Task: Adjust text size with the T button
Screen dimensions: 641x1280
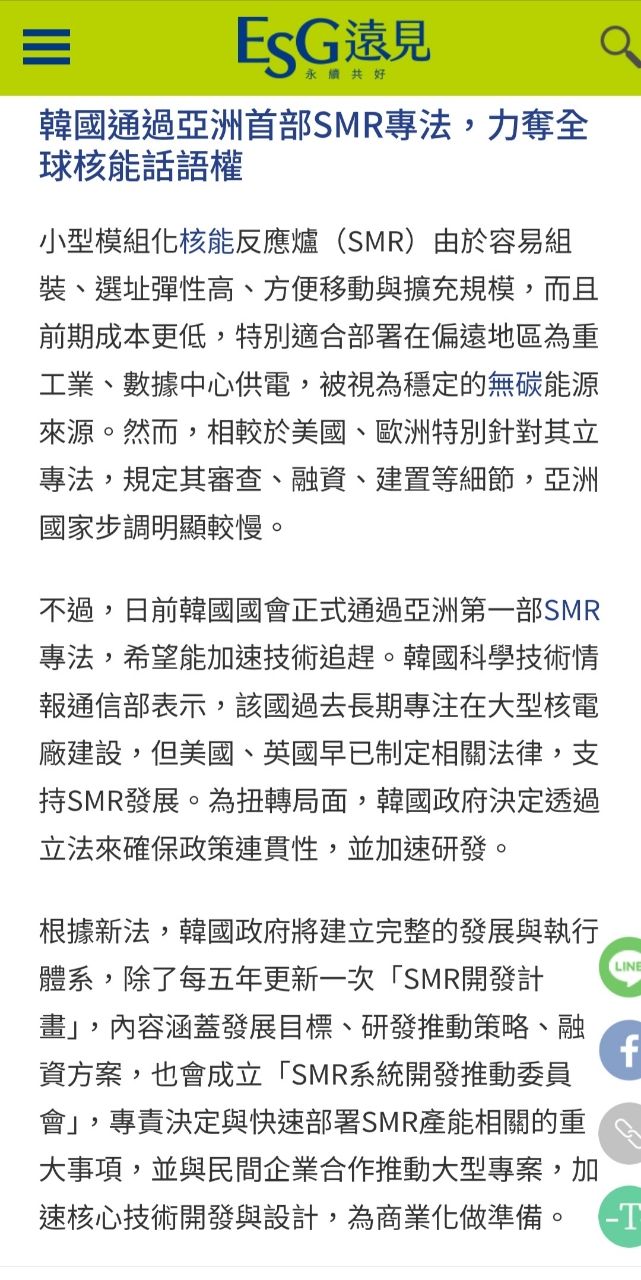Action: pos(623,1217)
